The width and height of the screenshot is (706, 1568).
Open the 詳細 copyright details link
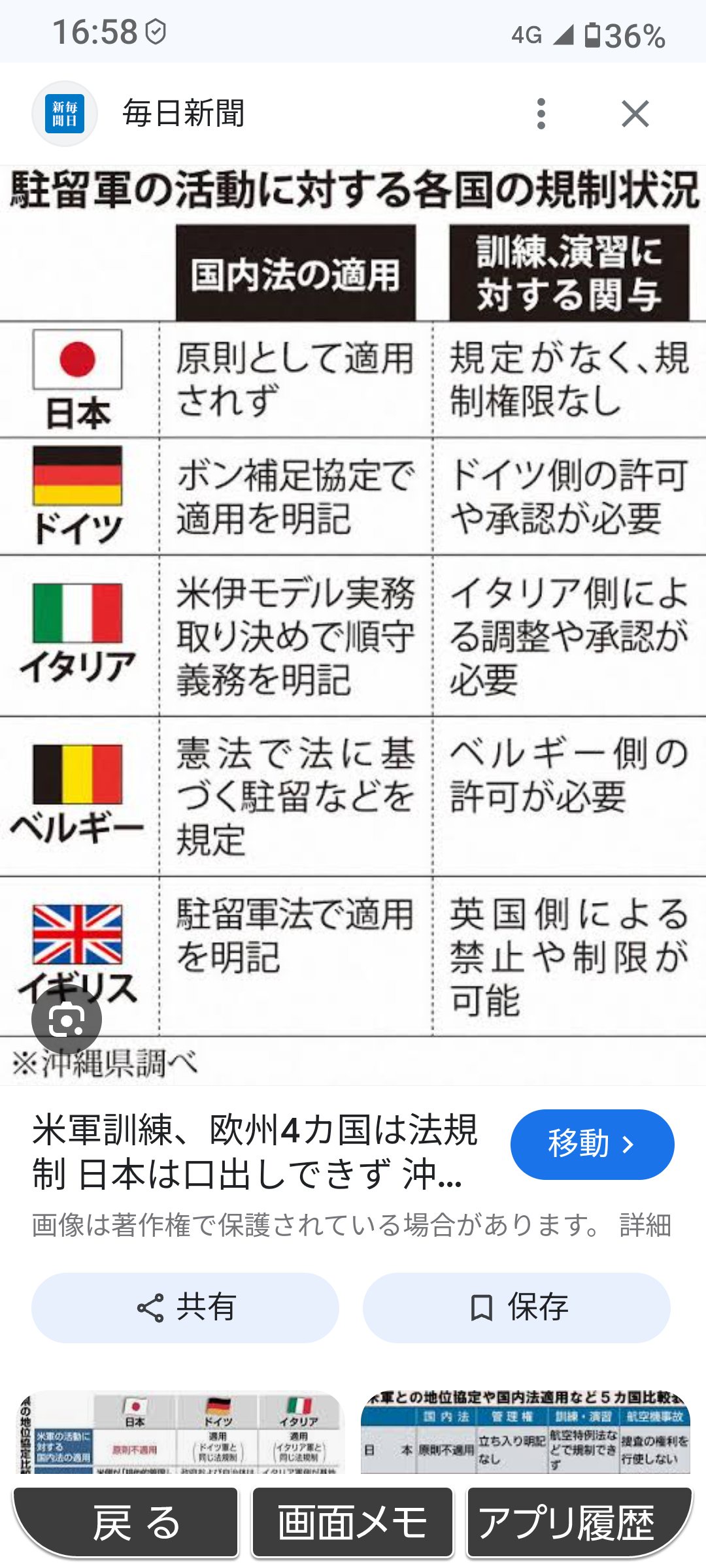645,1225
